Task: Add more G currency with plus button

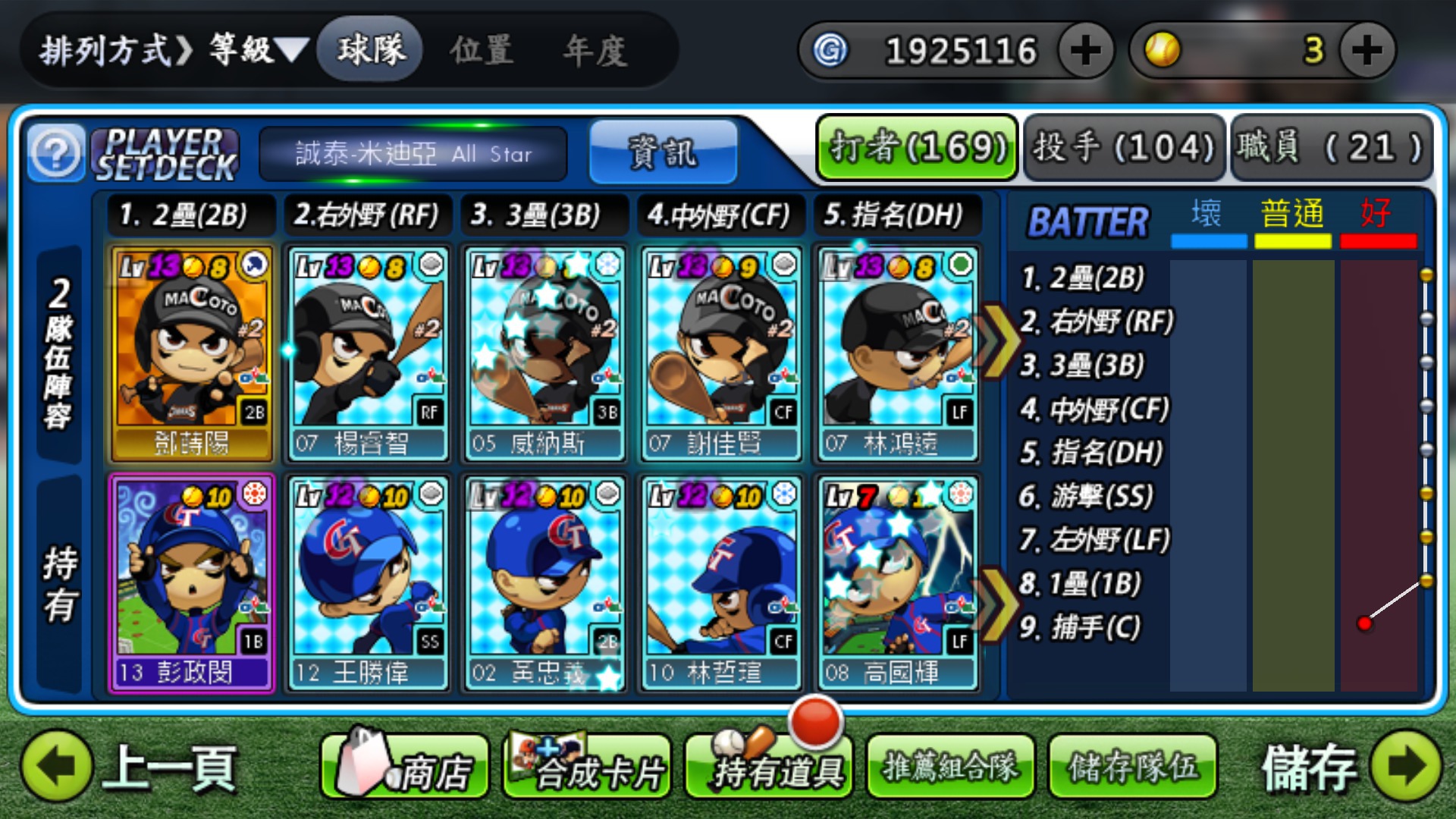Action: 1085,50
